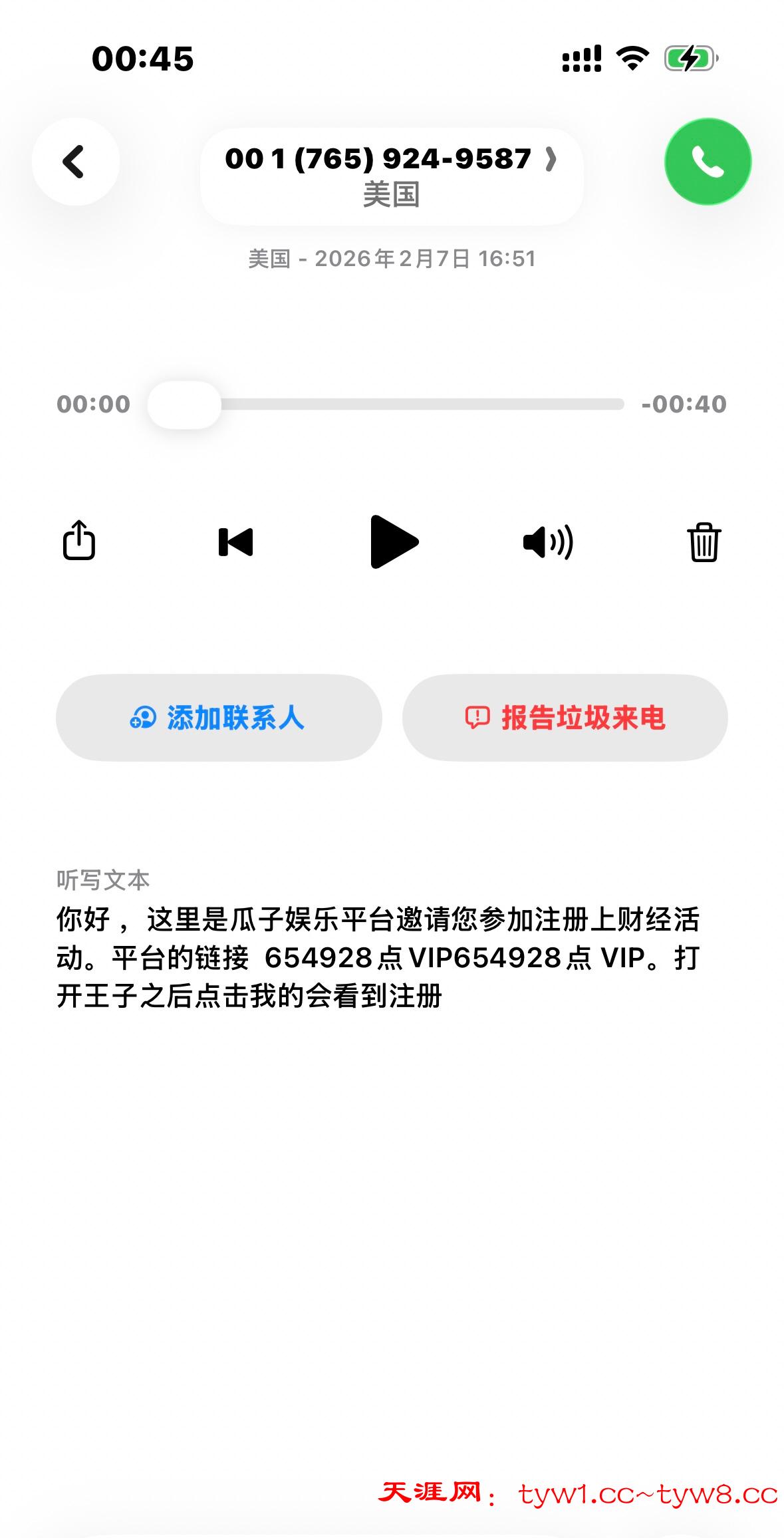Tap the voicemail playback slider knob
This screenshot has width=784, height=1538.
(x=184, y=404)
